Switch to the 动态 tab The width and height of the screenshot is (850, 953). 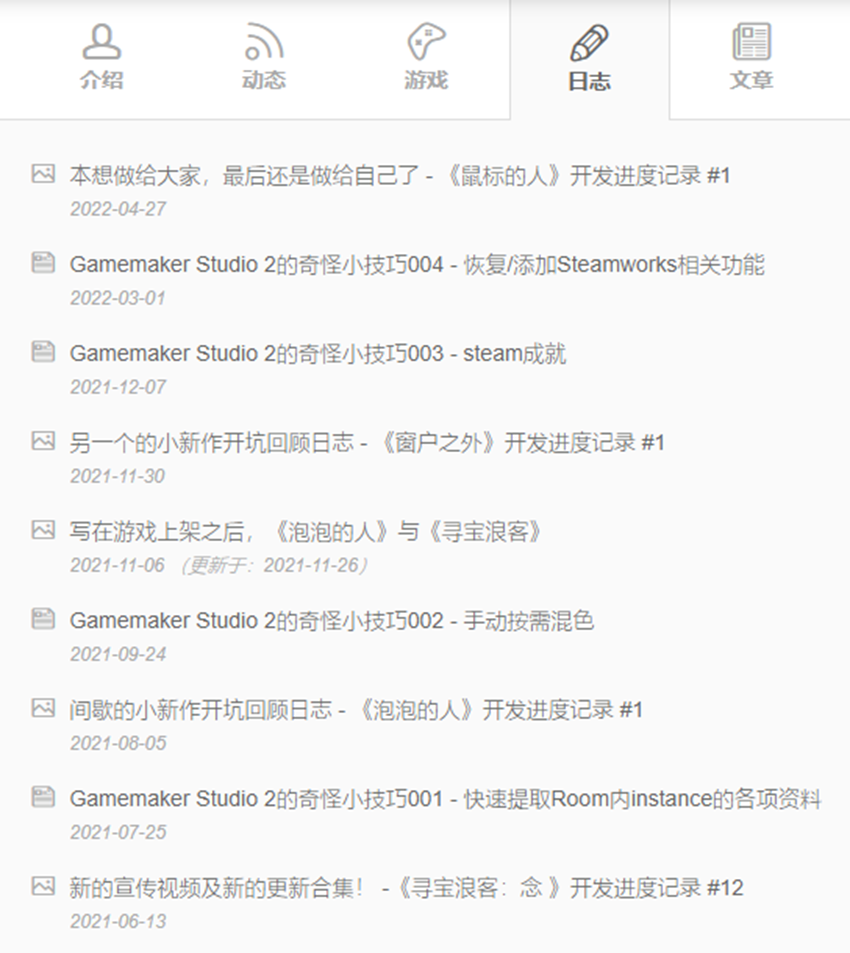(x=263, y=58)
